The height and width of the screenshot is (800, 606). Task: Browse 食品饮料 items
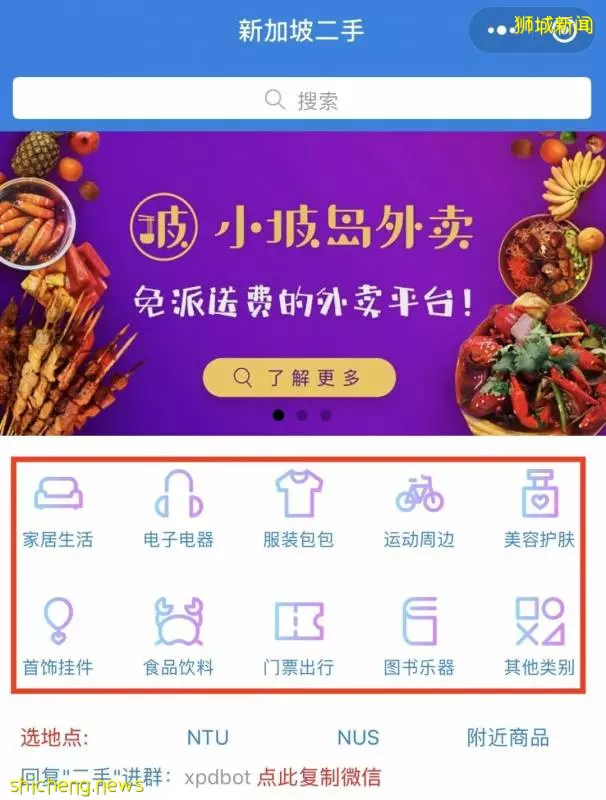pos(178,637)
